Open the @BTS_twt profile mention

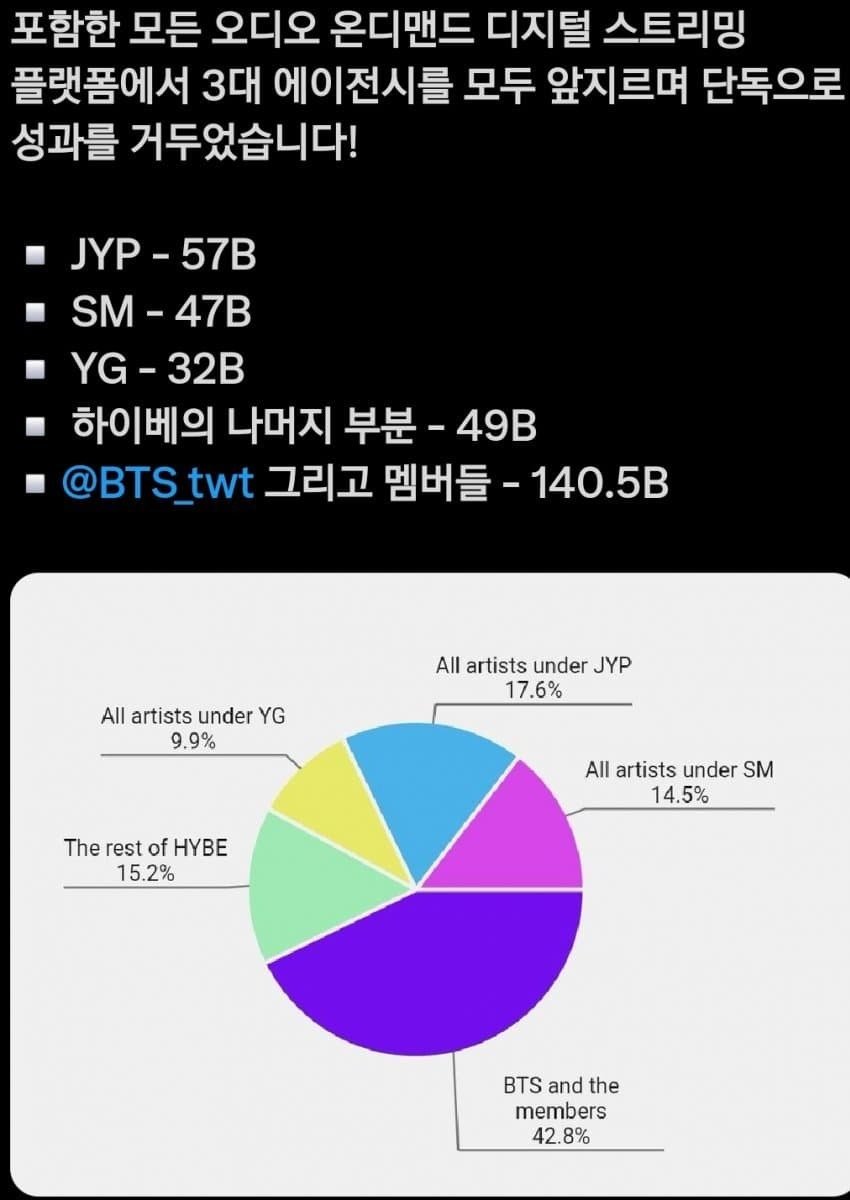point(157,485)
